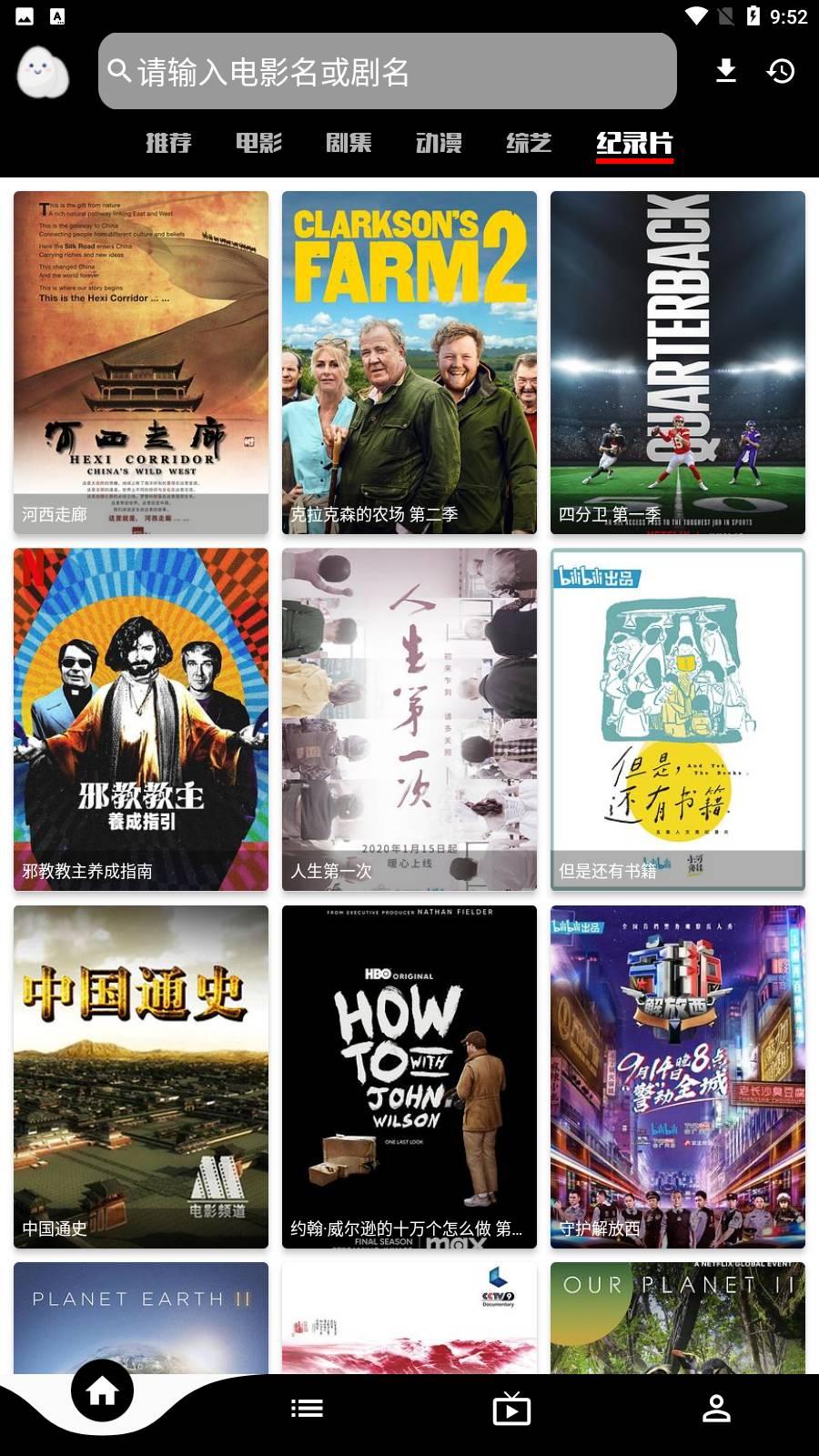
Task: Go to the home tab in the bottom bar
Action: point(102,1390)
